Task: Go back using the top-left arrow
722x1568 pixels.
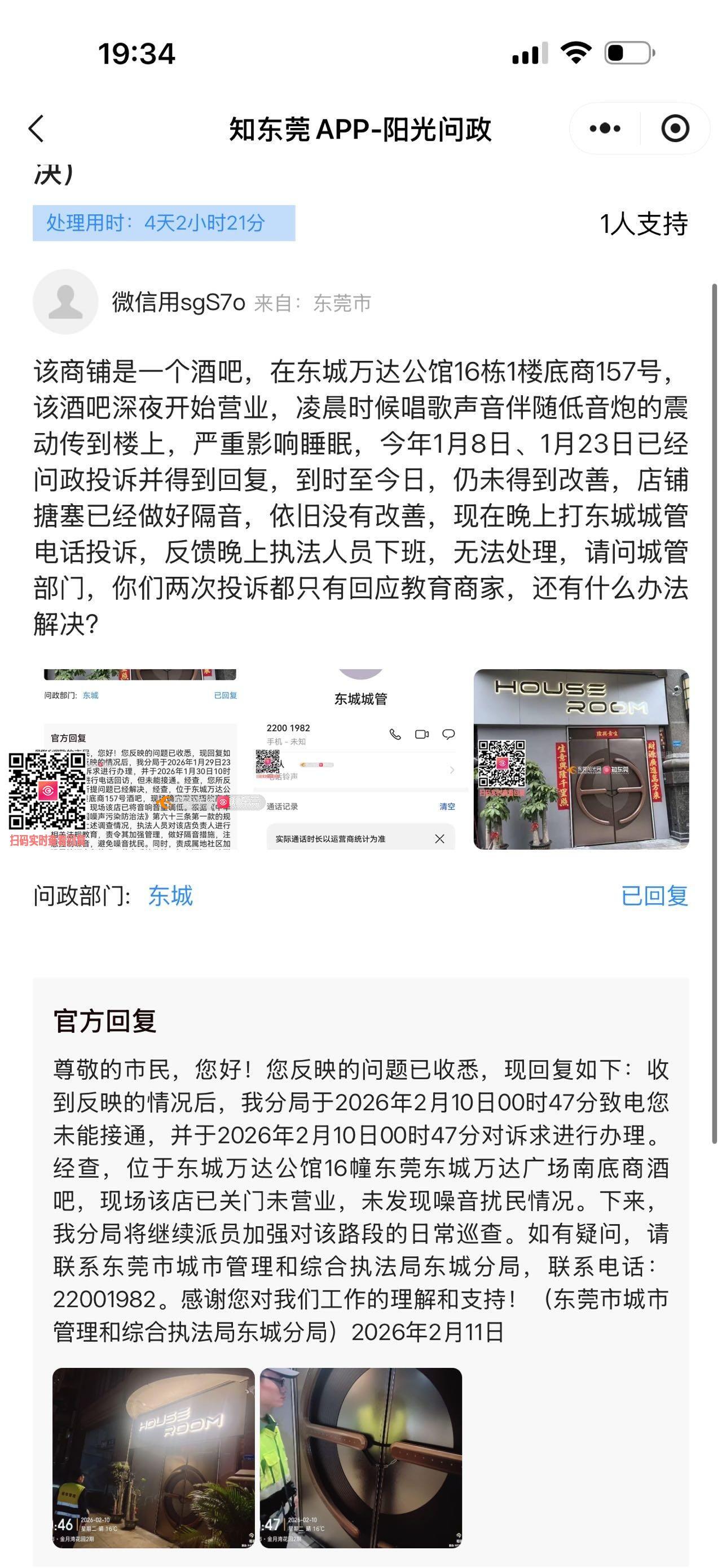Action: click(x=37, y=129)
